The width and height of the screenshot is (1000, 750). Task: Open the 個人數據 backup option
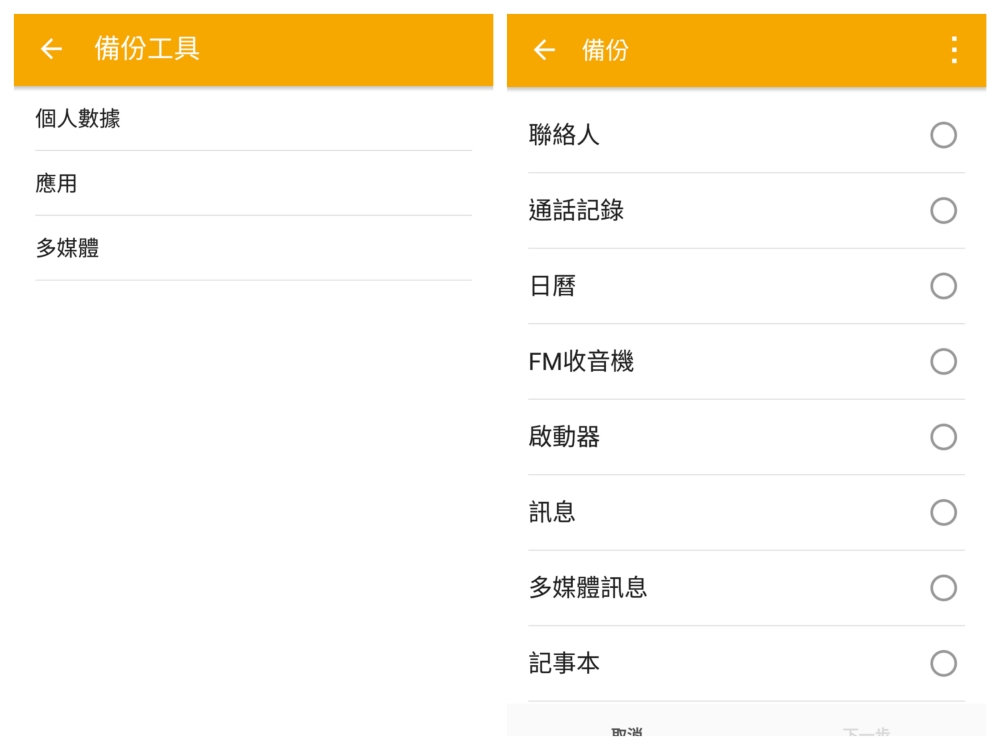coord(253,119)
